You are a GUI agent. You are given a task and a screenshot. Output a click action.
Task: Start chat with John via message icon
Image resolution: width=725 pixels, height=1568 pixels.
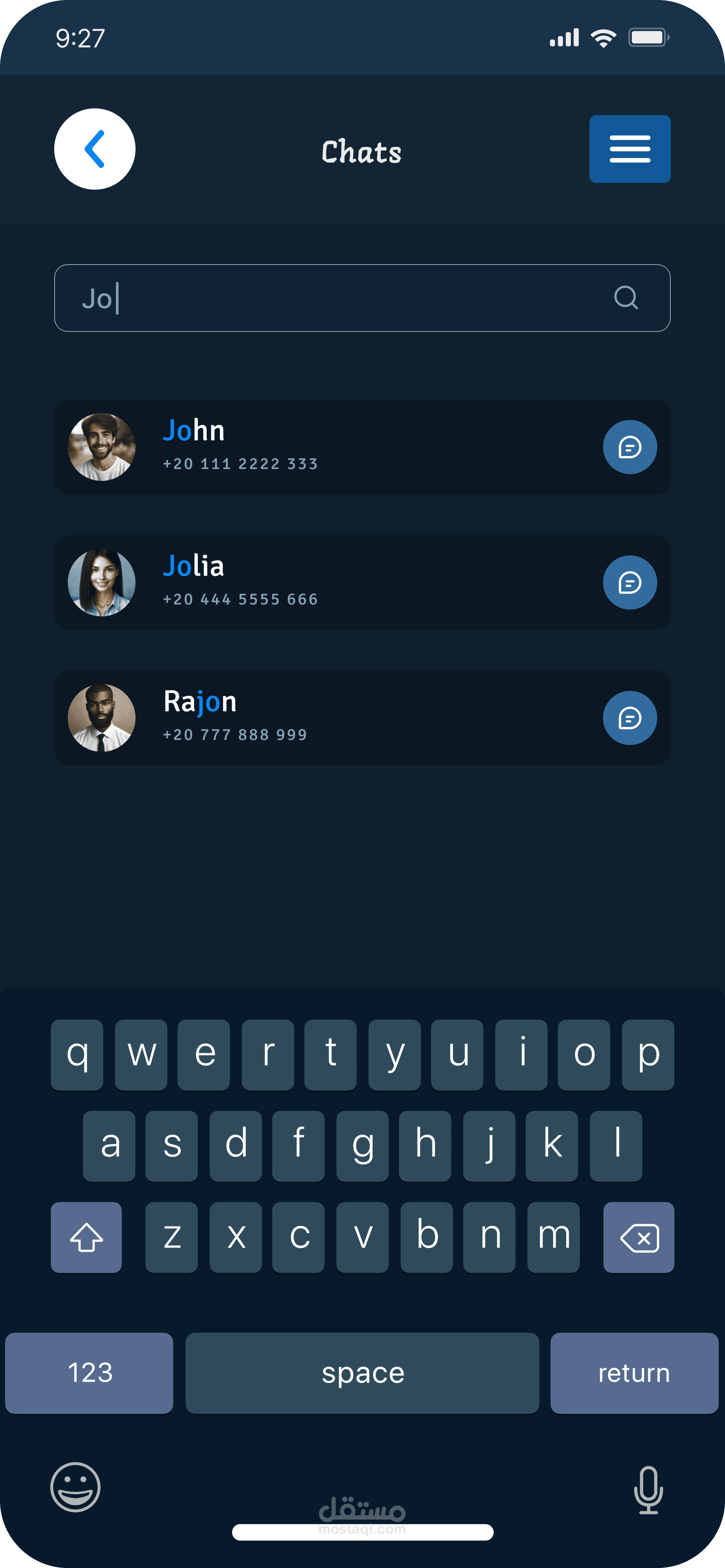pyautogui.click(x=629, y=447)
